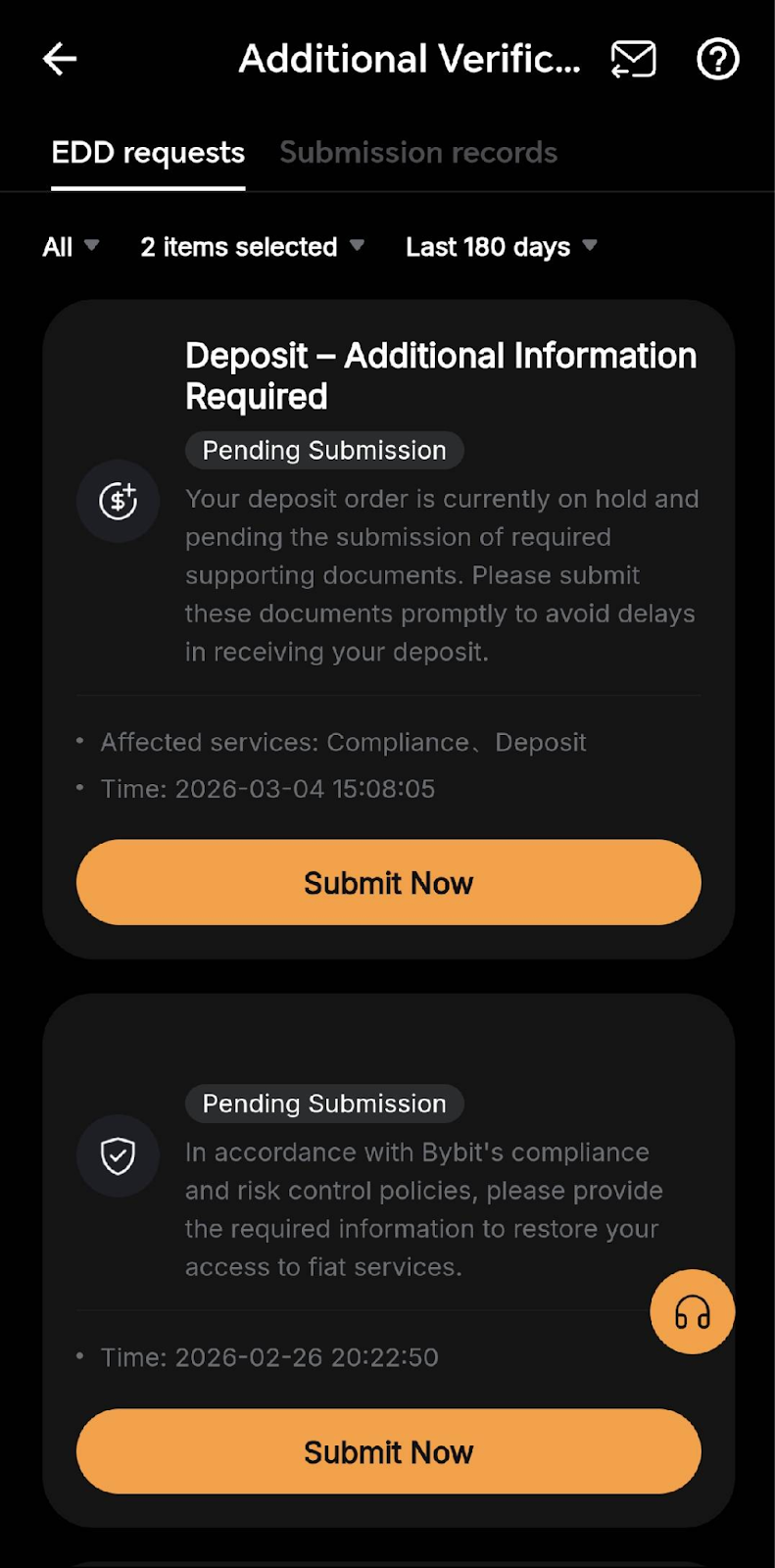775x1568 pixels.
Task: Expand the All filter dropdown
Action: [71, 247]
